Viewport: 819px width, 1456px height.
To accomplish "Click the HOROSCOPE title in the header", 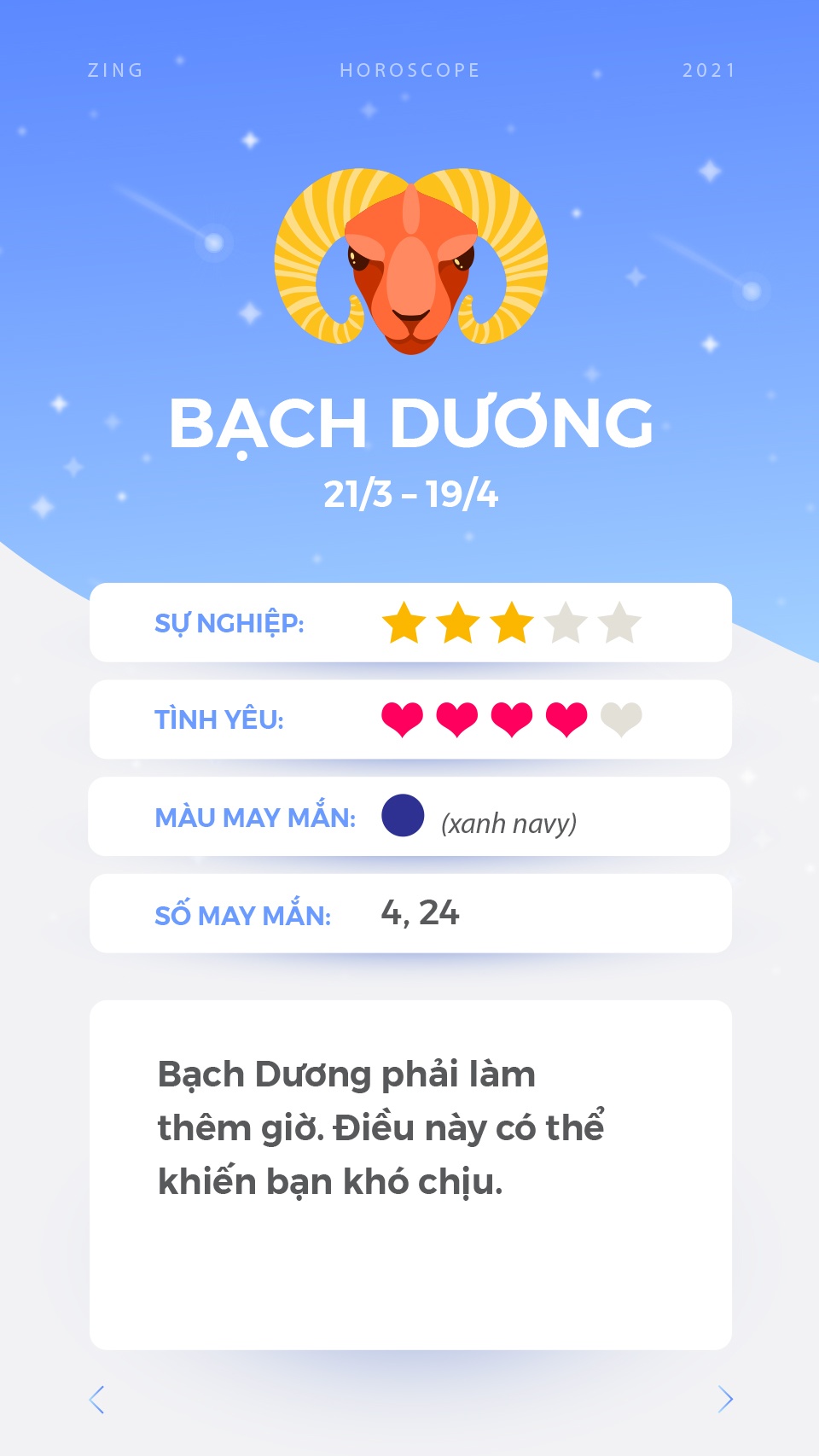I will (409, 71).
